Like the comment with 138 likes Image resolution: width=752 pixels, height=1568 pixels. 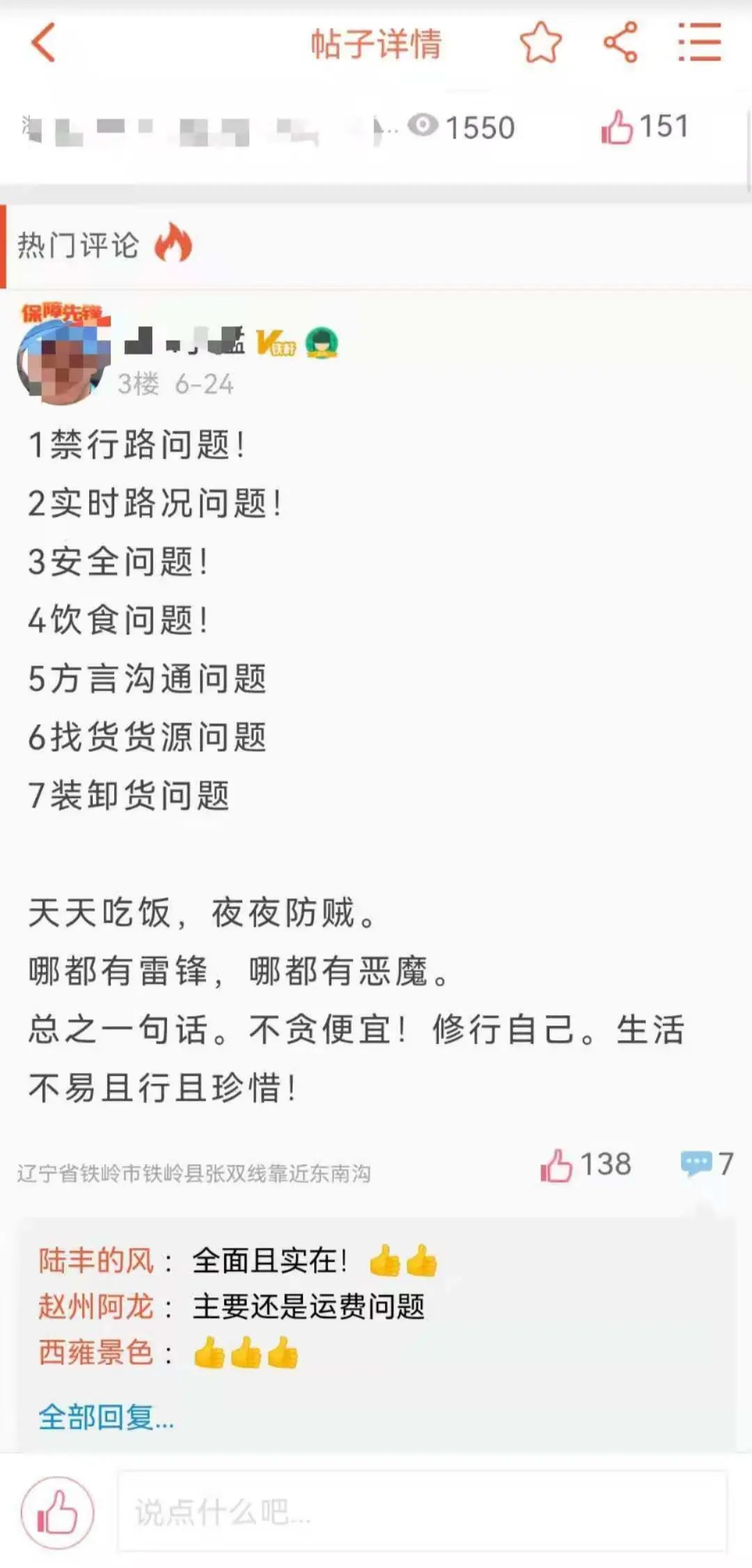tap(557, 1165)
